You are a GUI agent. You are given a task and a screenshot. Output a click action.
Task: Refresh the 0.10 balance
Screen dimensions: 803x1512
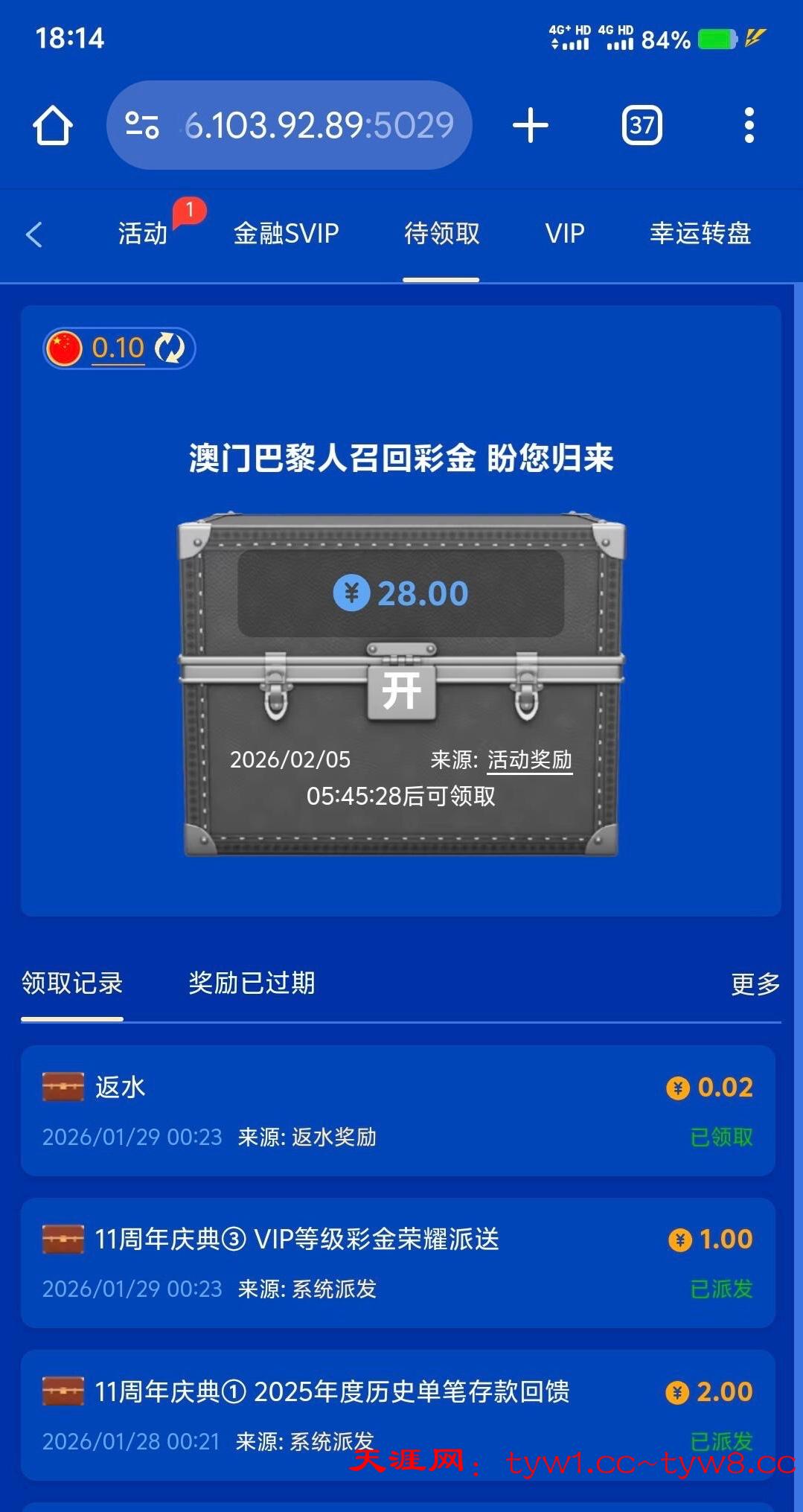tap(170, 348)
